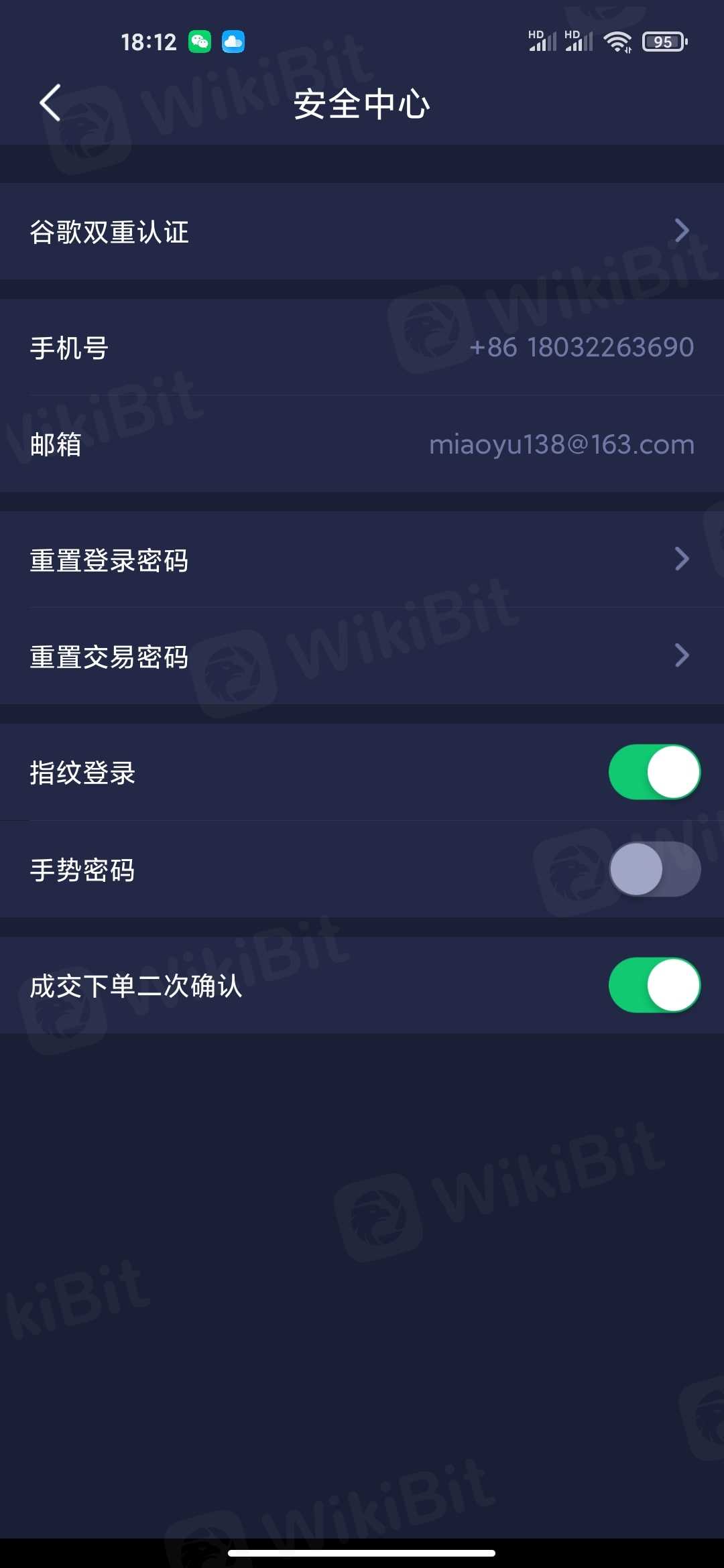Open 谷歌双重认证 settings
Screen dimensions: 724x1568
coord(362,231)
